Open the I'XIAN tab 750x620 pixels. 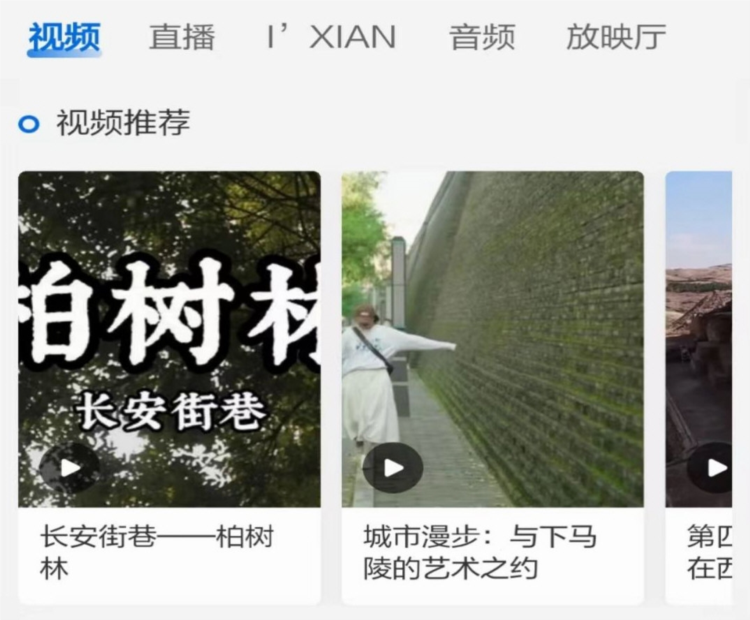tap(331, 37)
